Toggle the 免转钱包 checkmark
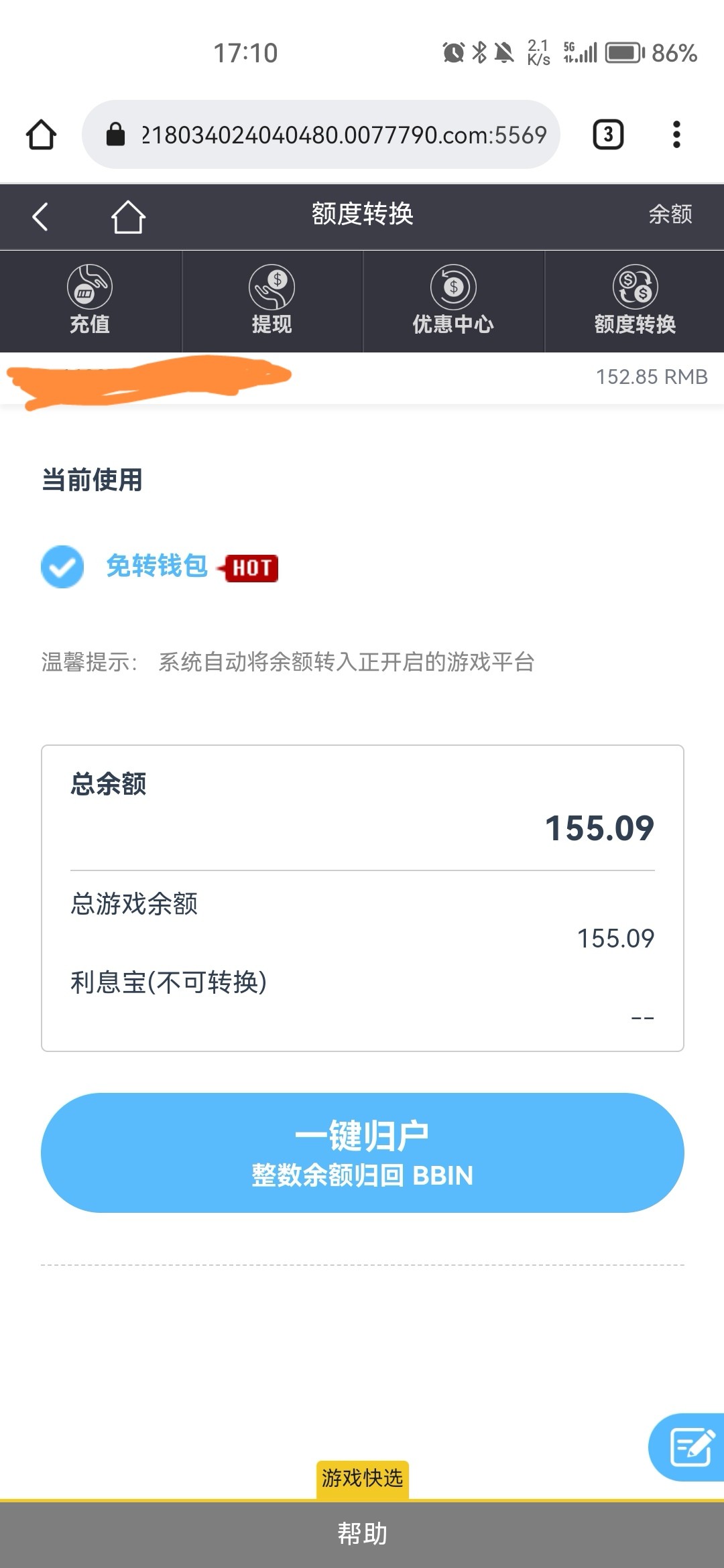 pyautogui.click(x=62, y=567)
